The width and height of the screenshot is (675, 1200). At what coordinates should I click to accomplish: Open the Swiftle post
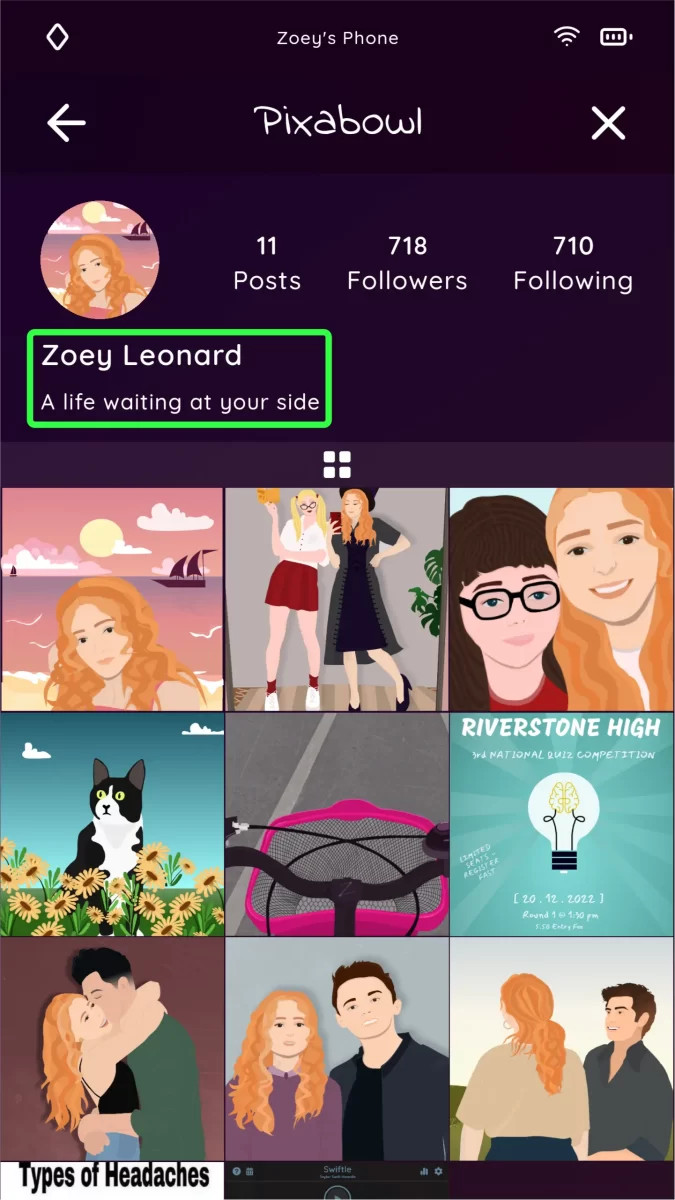pyautogui.click(x=336, y=1181)
